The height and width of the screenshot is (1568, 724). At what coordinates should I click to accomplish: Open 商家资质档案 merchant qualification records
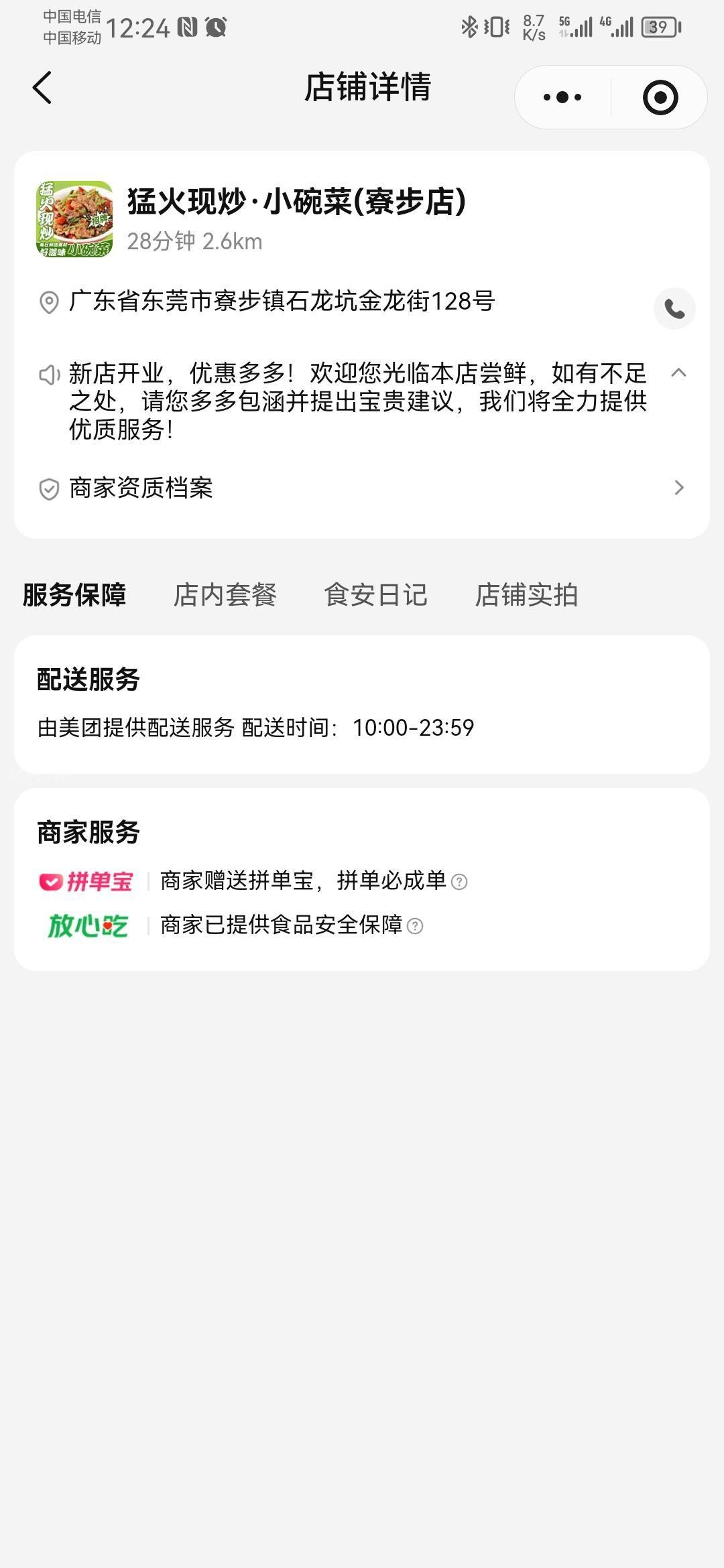[x=362, y=488]
